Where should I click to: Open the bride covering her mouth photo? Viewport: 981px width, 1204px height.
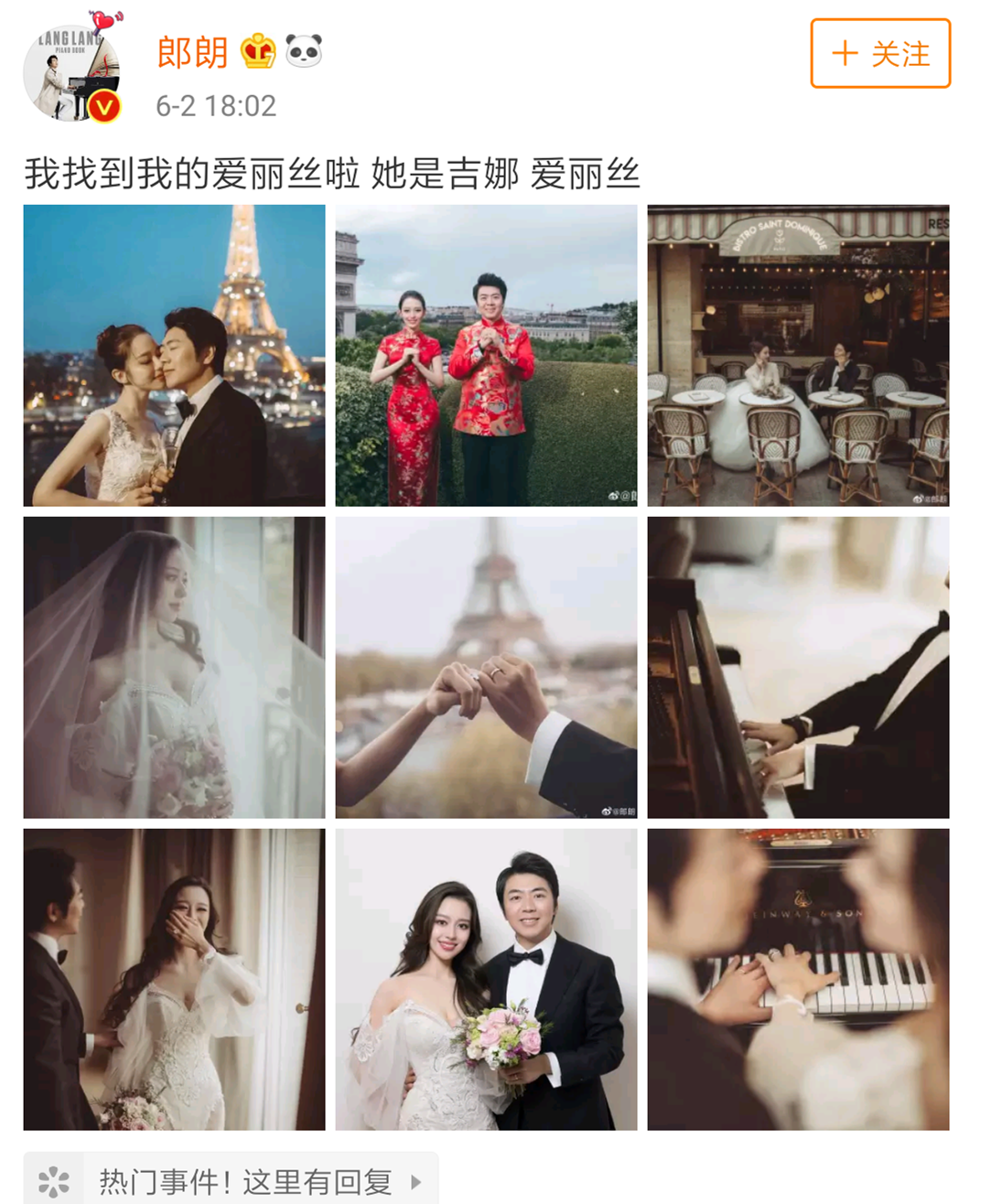click(x=174, y=979)
